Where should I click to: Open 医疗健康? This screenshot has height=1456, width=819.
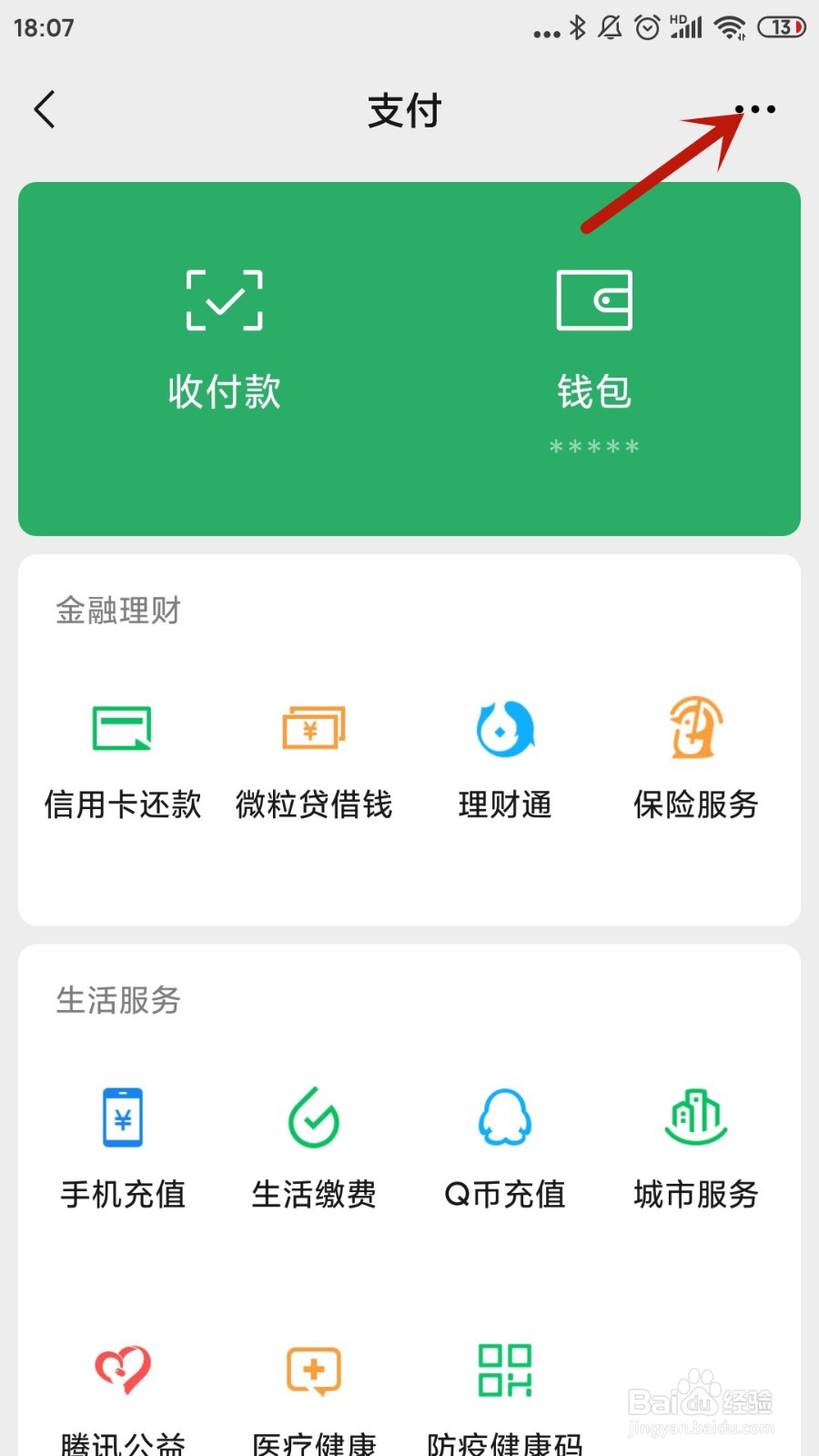click(x=314, y=1392)
